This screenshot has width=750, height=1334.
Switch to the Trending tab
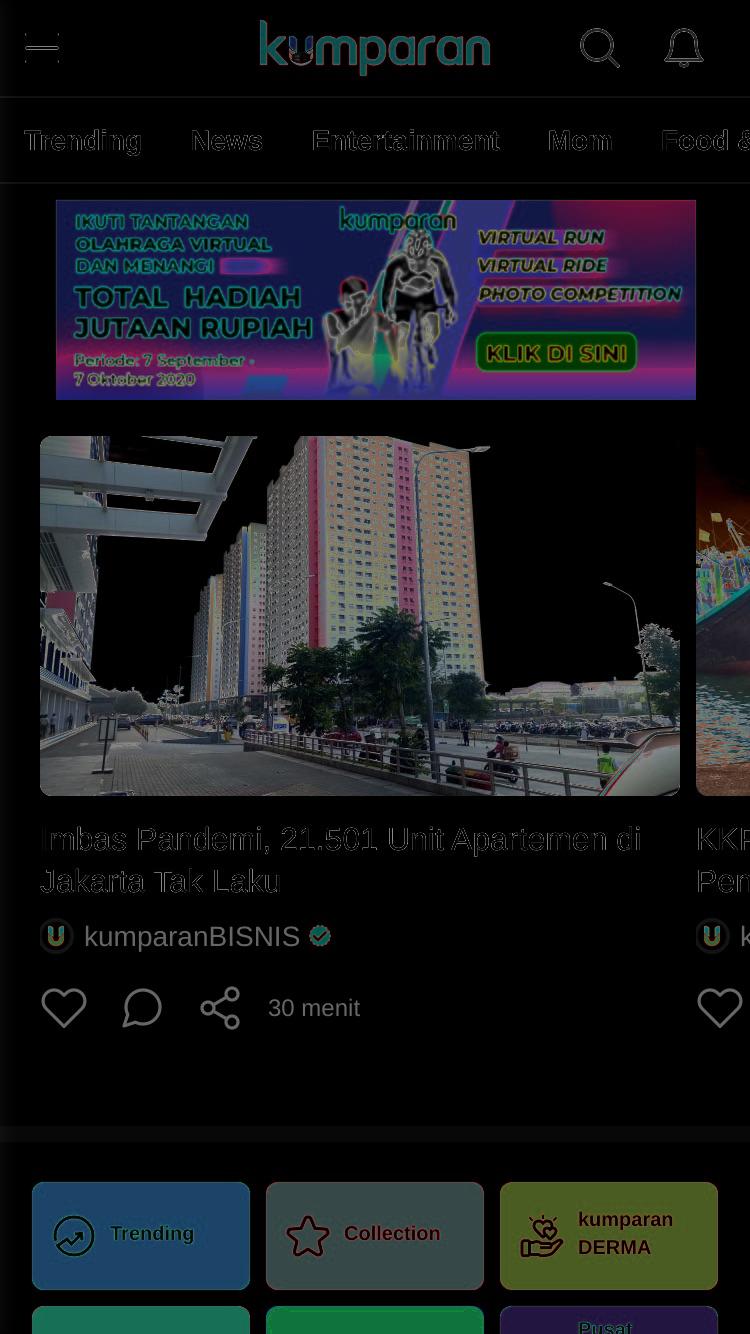83,140
